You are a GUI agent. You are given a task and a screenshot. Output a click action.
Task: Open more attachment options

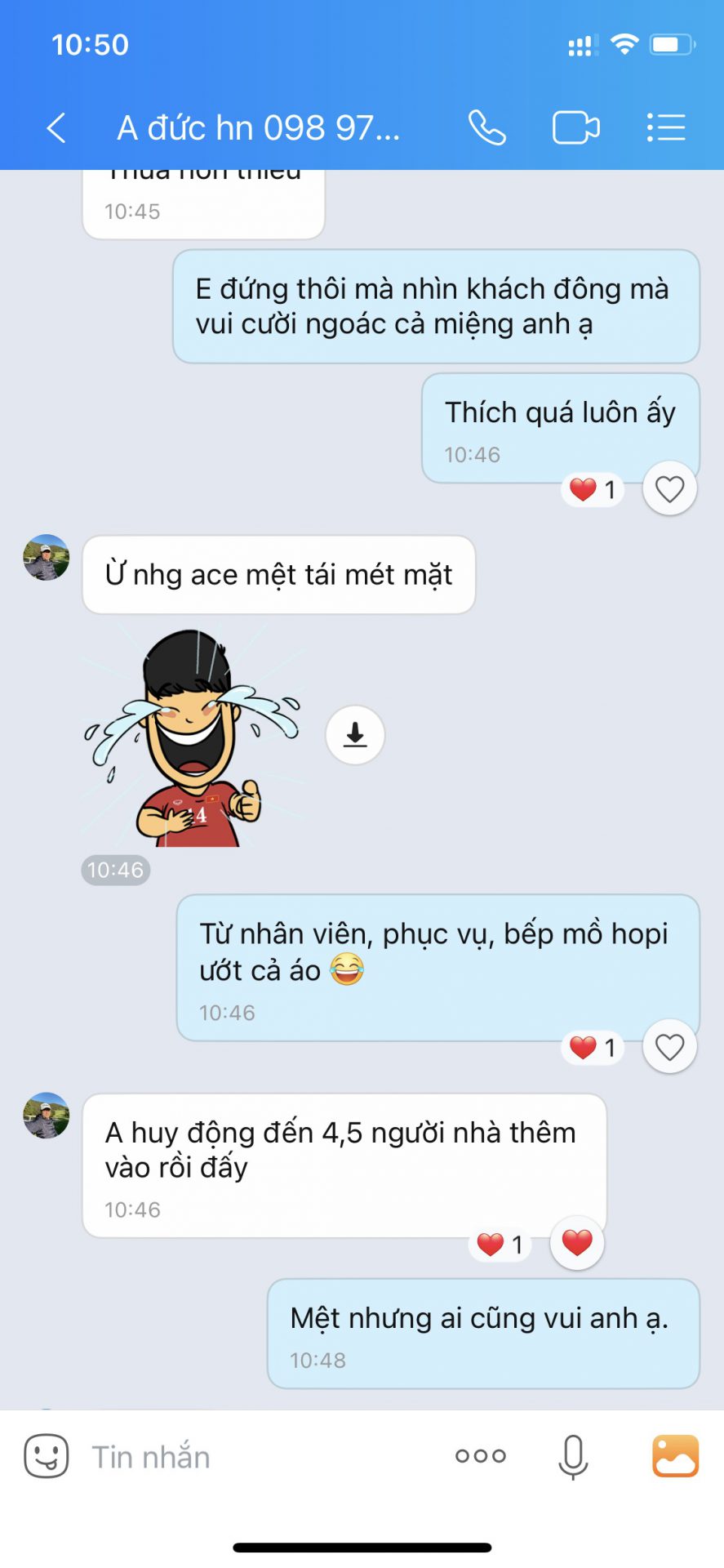(481, 1456)
